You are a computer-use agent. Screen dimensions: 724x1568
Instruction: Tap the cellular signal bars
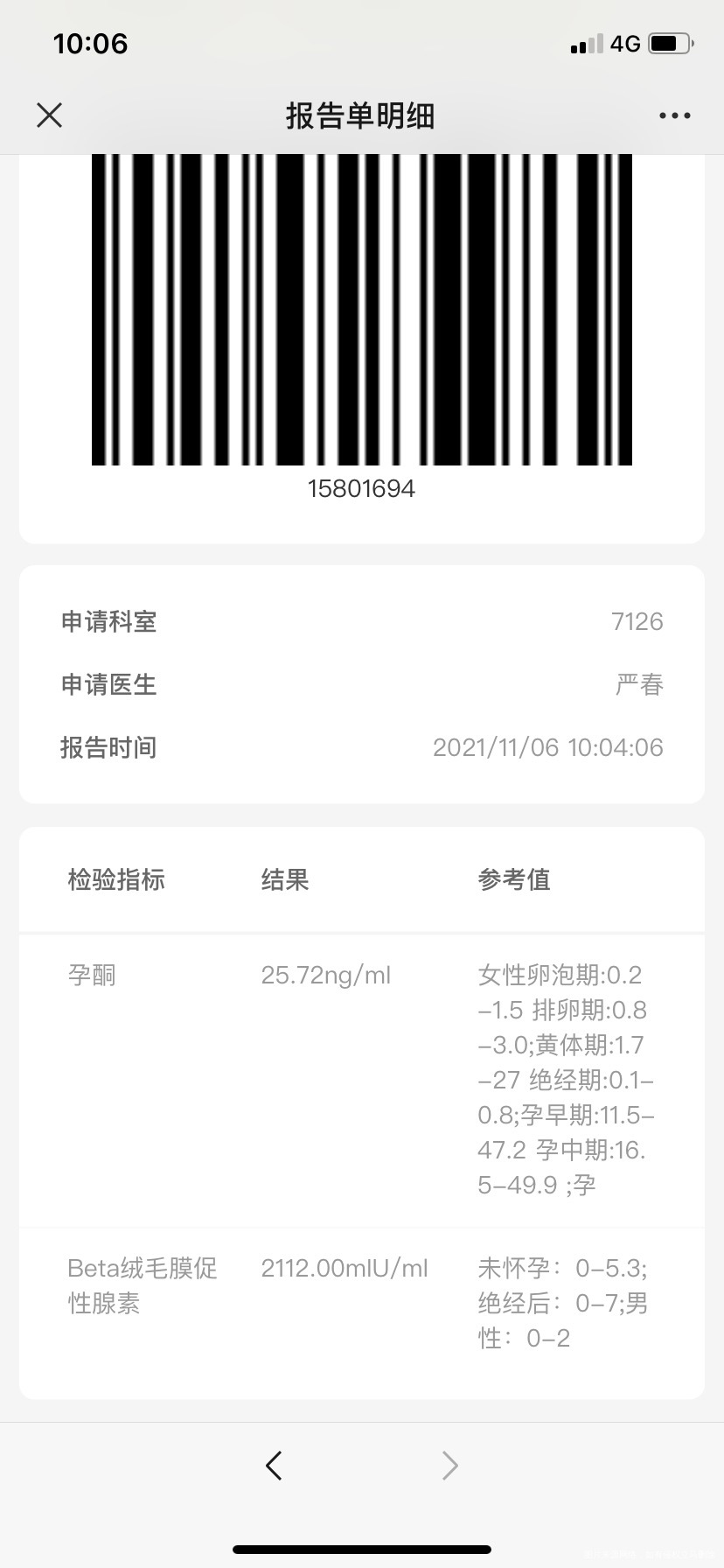click(587, 43)
